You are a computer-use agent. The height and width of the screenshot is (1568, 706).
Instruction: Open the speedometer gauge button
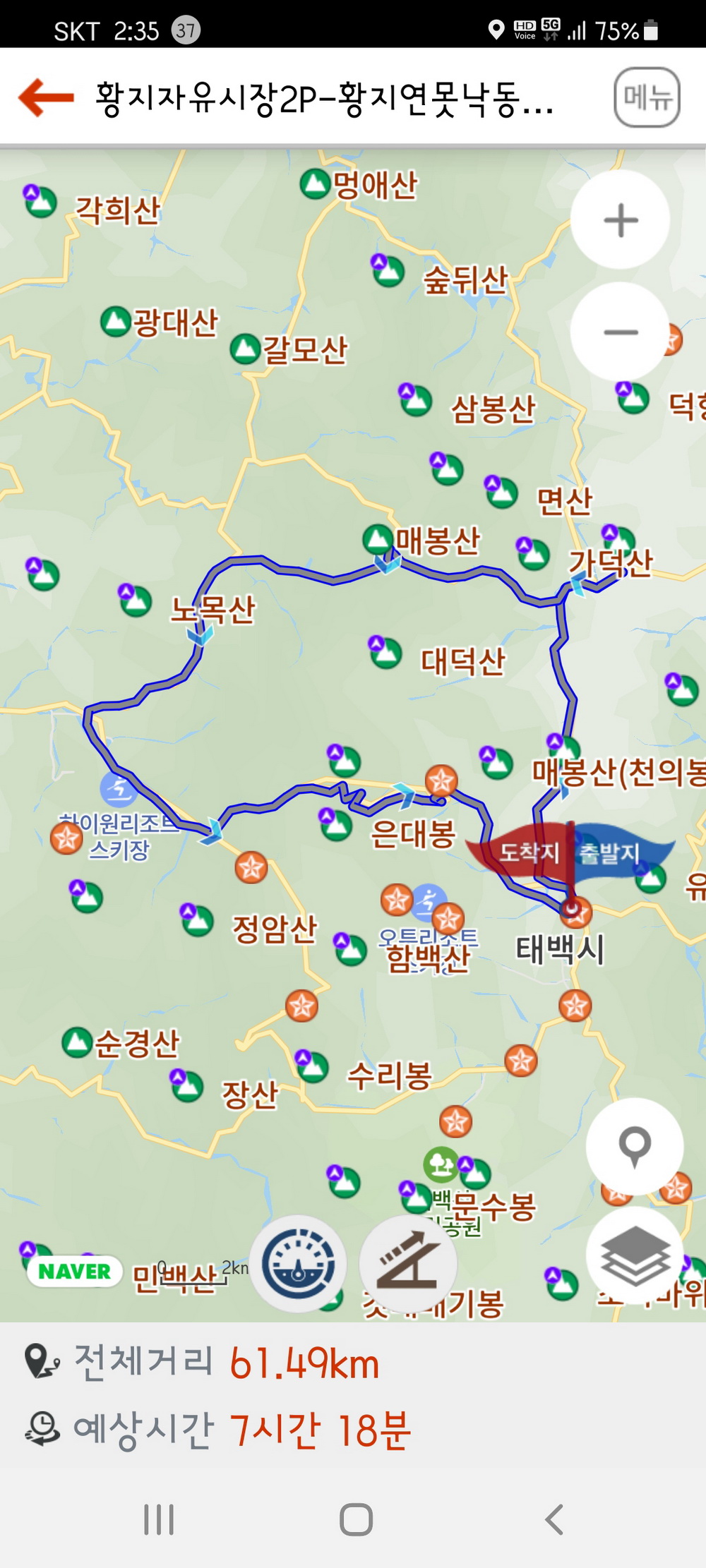pyautogui.click(x=299, y=1264)
